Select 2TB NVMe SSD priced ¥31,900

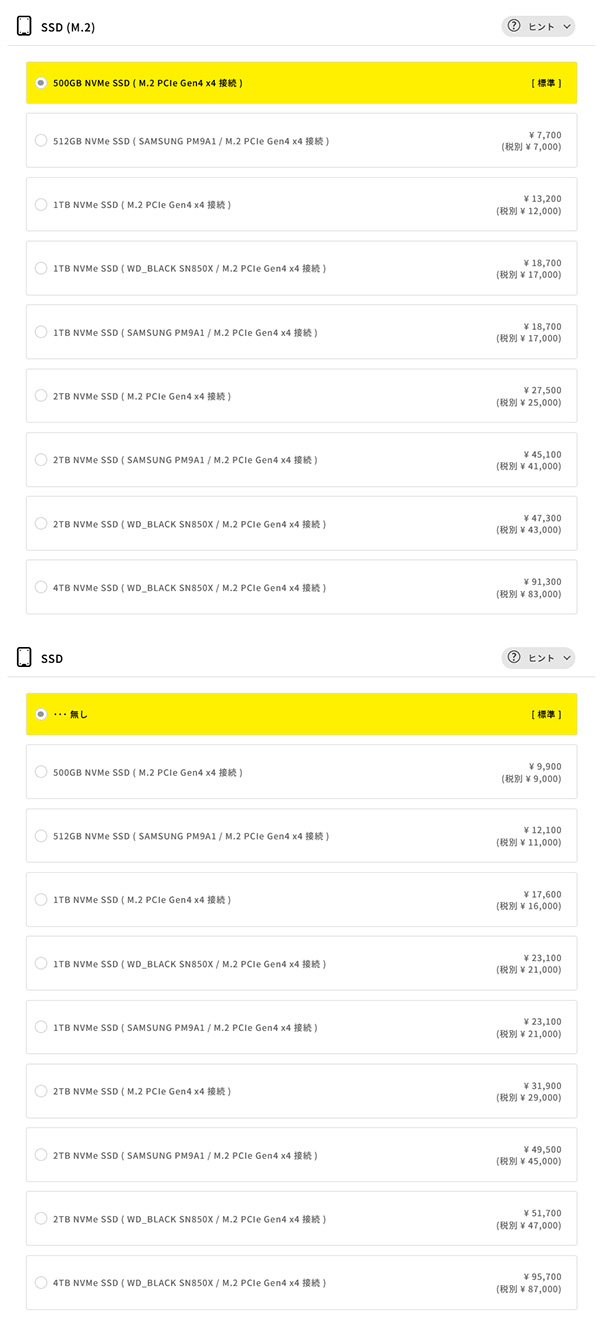pos(301,1091)
